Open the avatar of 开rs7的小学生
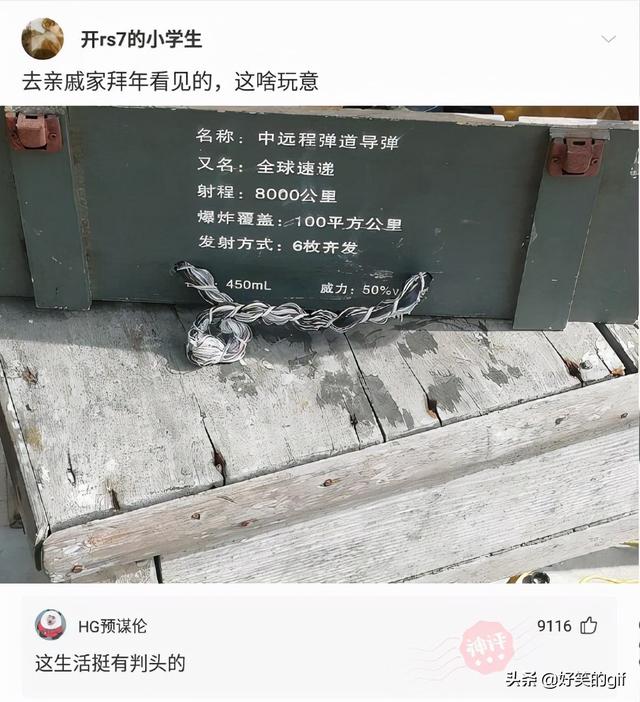 (x=42, y=39)
